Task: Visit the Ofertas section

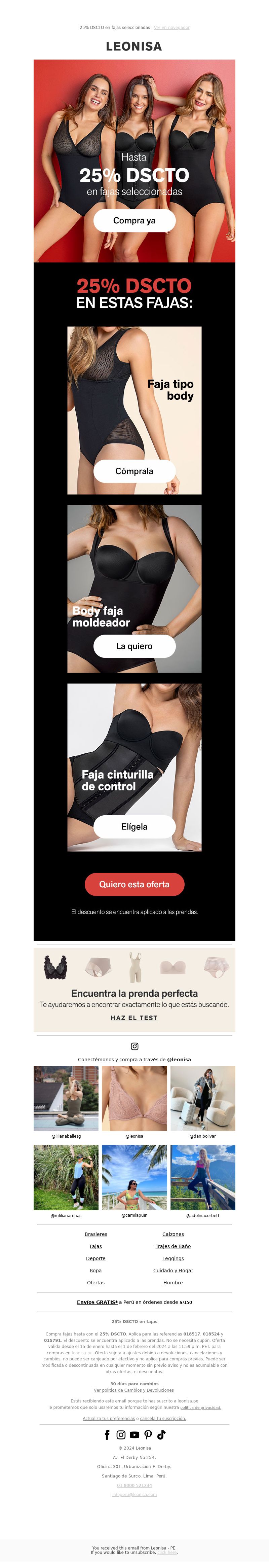Action: (x=95, y=1283)
